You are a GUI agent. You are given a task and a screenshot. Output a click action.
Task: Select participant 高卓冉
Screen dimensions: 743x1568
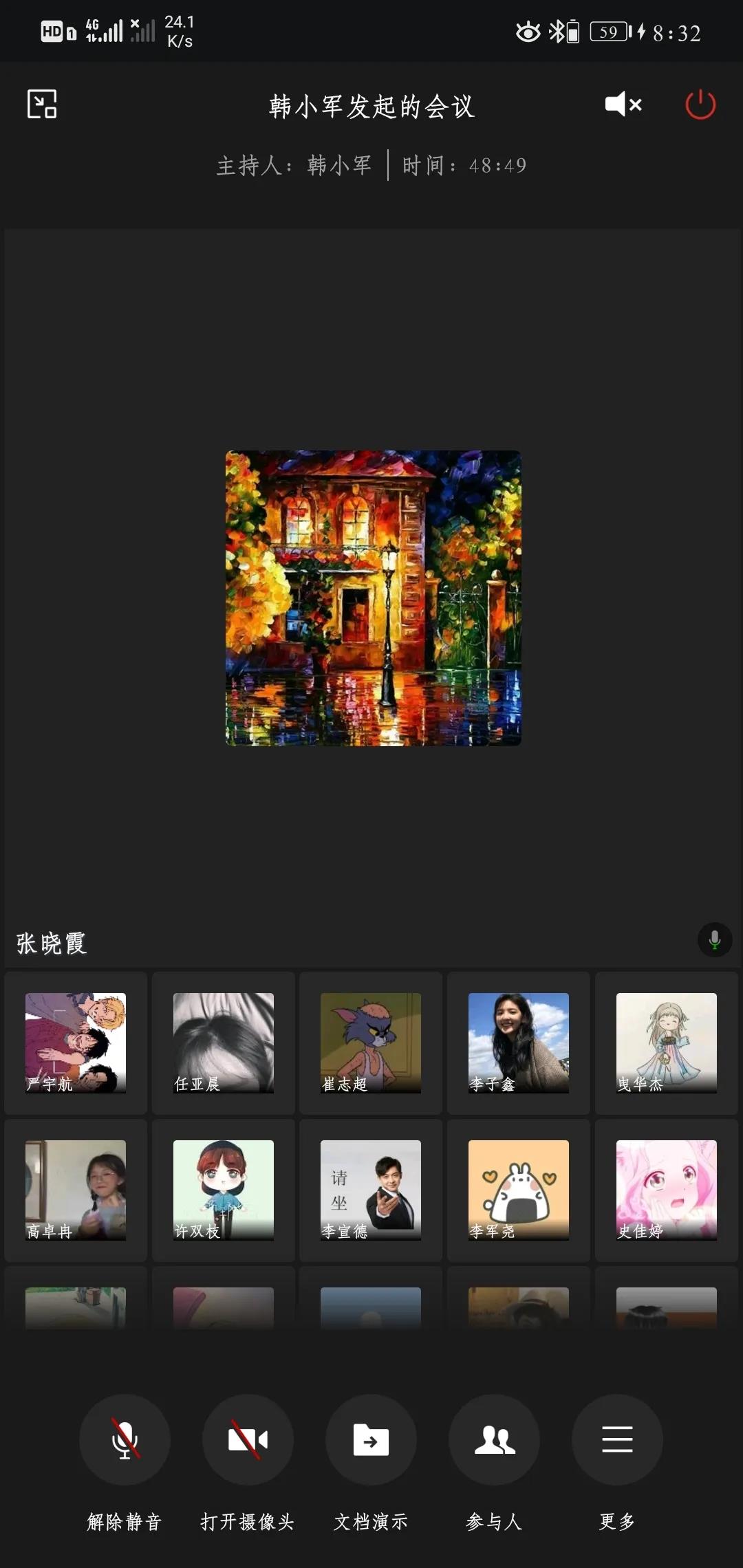pos(76,1190)
